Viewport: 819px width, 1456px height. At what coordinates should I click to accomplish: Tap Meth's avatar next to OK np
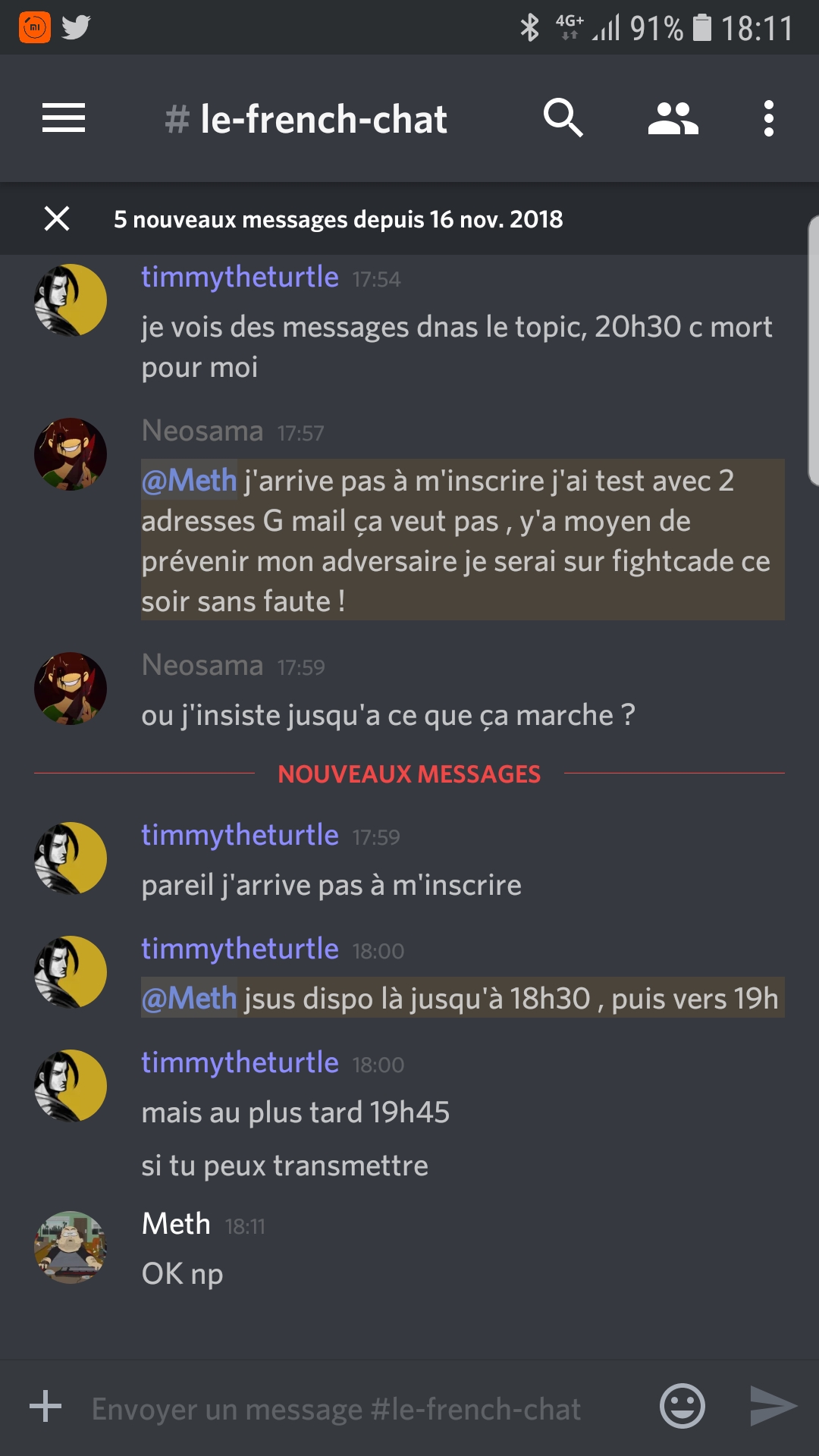(71, 1247)
